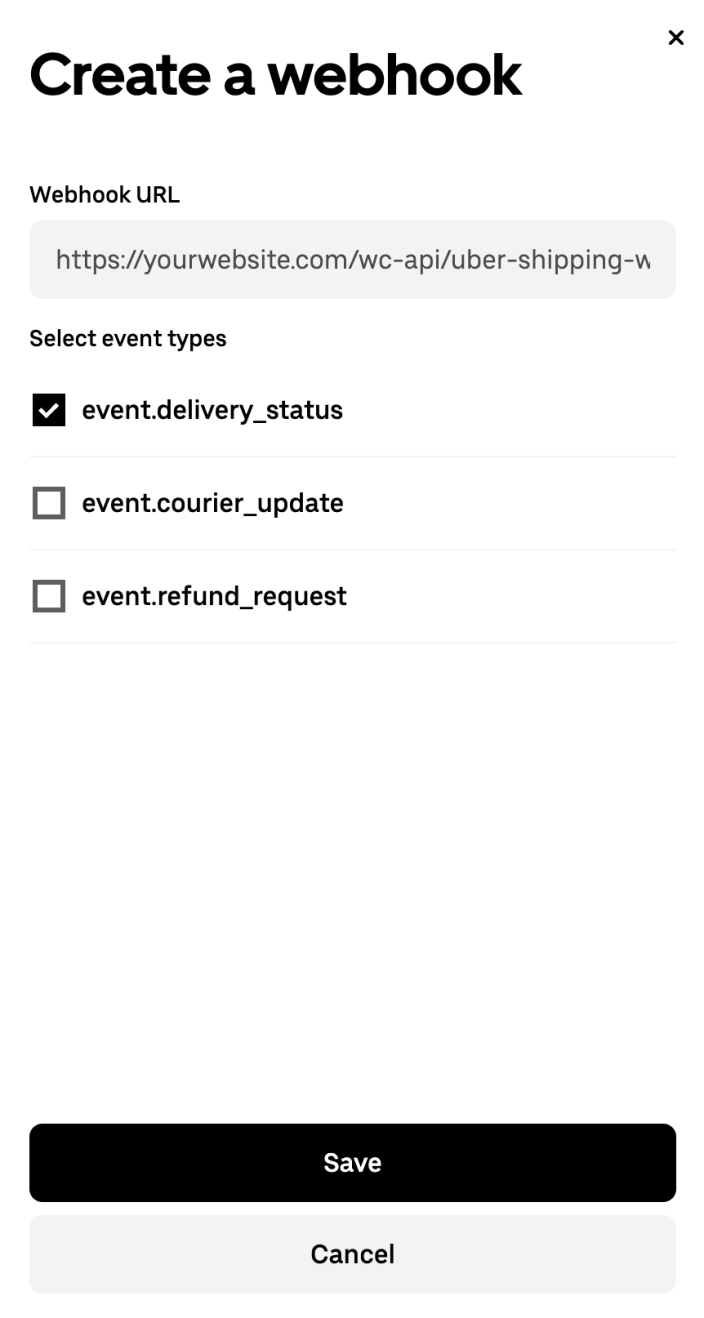Close the Create a webhook dialog
The height and width of the screenshot is (1318, 704).
676,38
